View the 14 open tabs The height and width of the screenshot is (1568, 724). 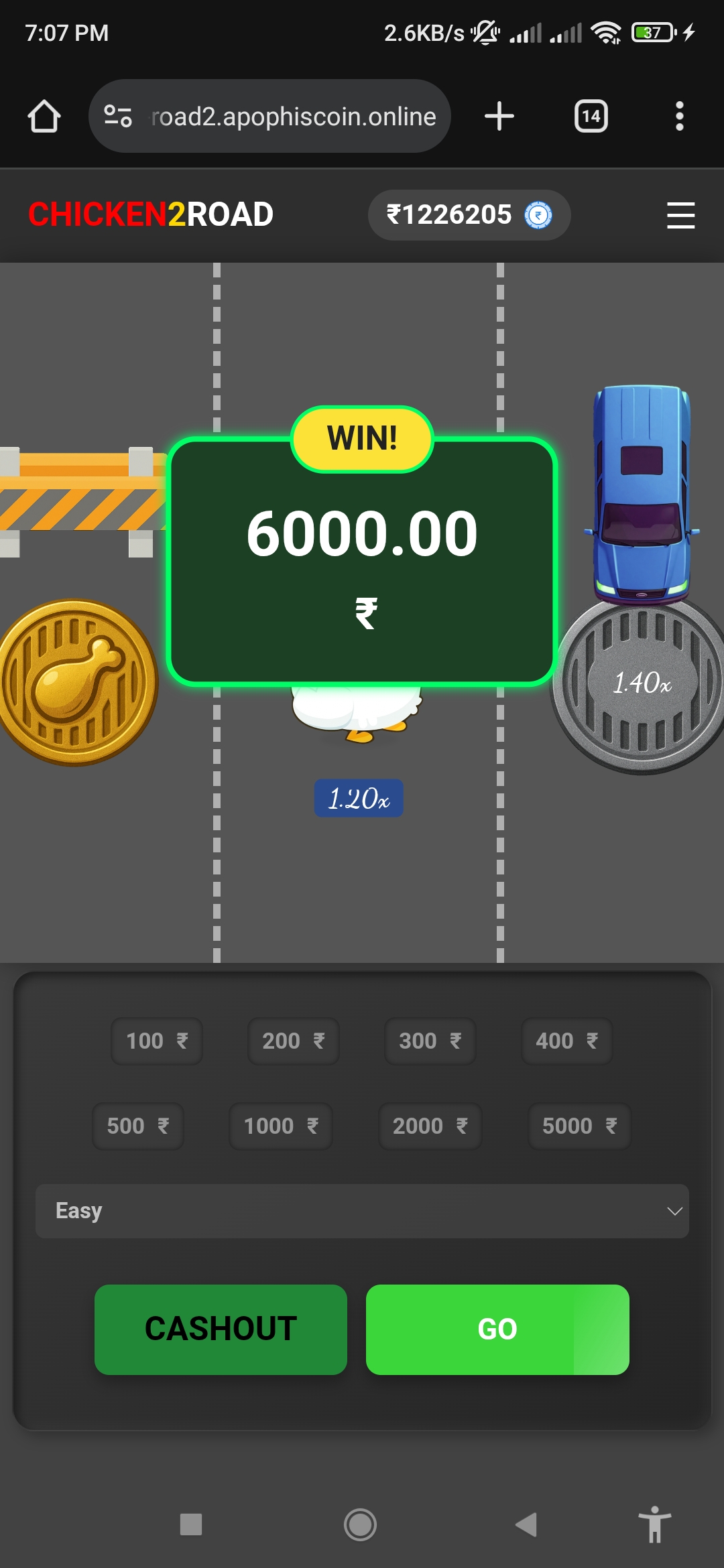[591, 117]
